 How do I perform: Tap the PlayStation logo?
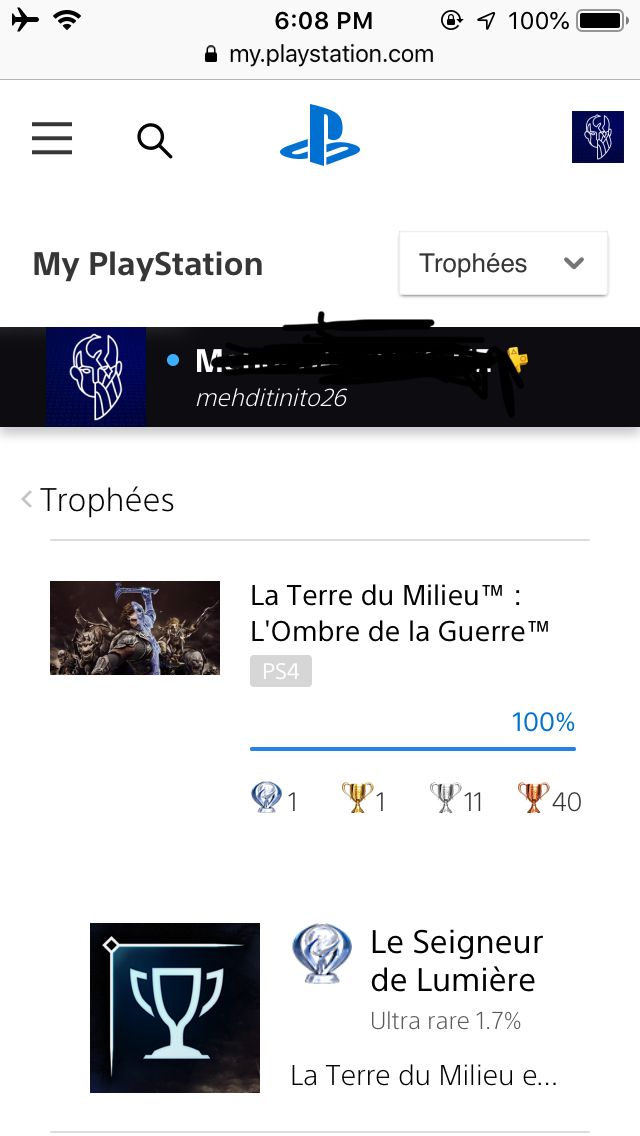tap(320, 135)
